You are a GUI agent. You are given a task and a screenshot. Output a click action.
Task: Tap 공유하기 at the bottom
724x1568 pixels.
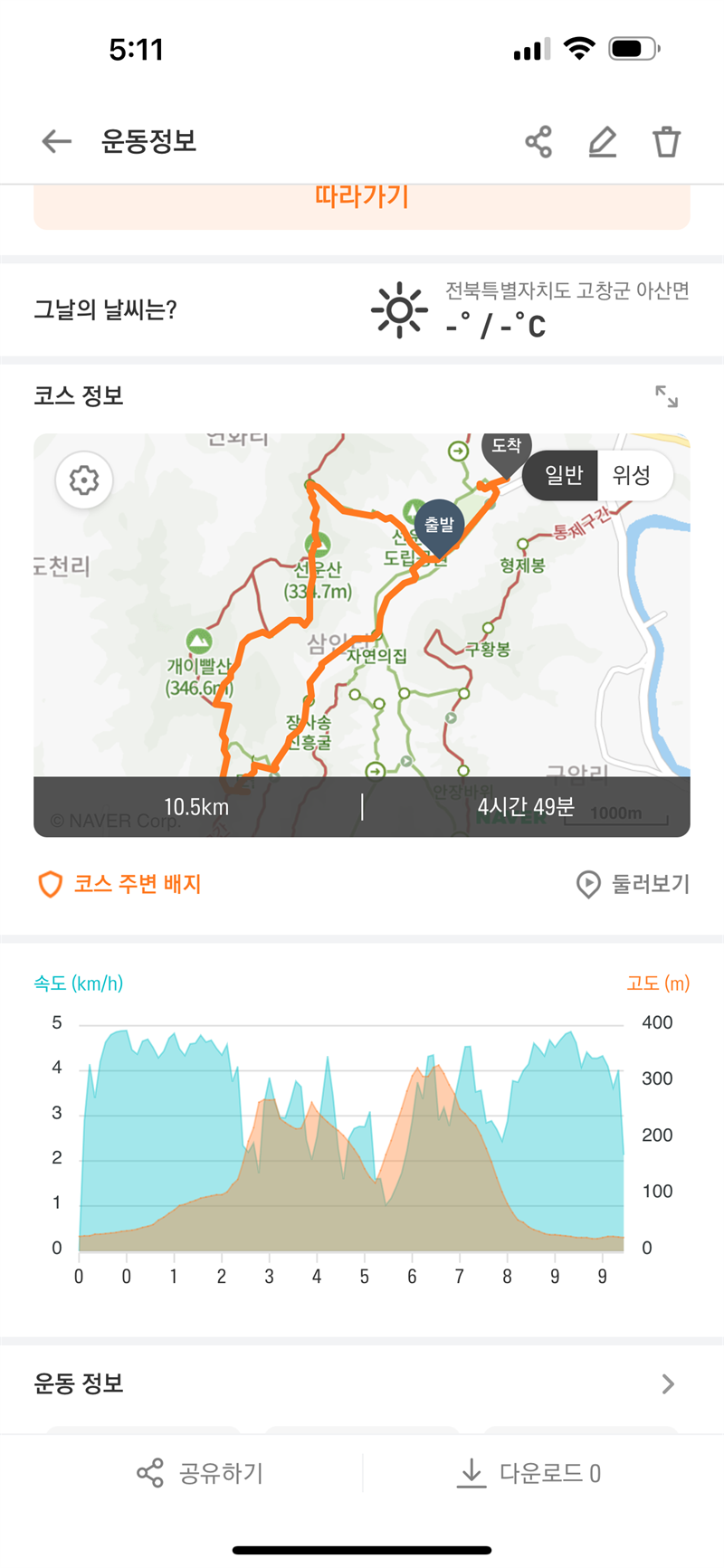pos(200,1473)
